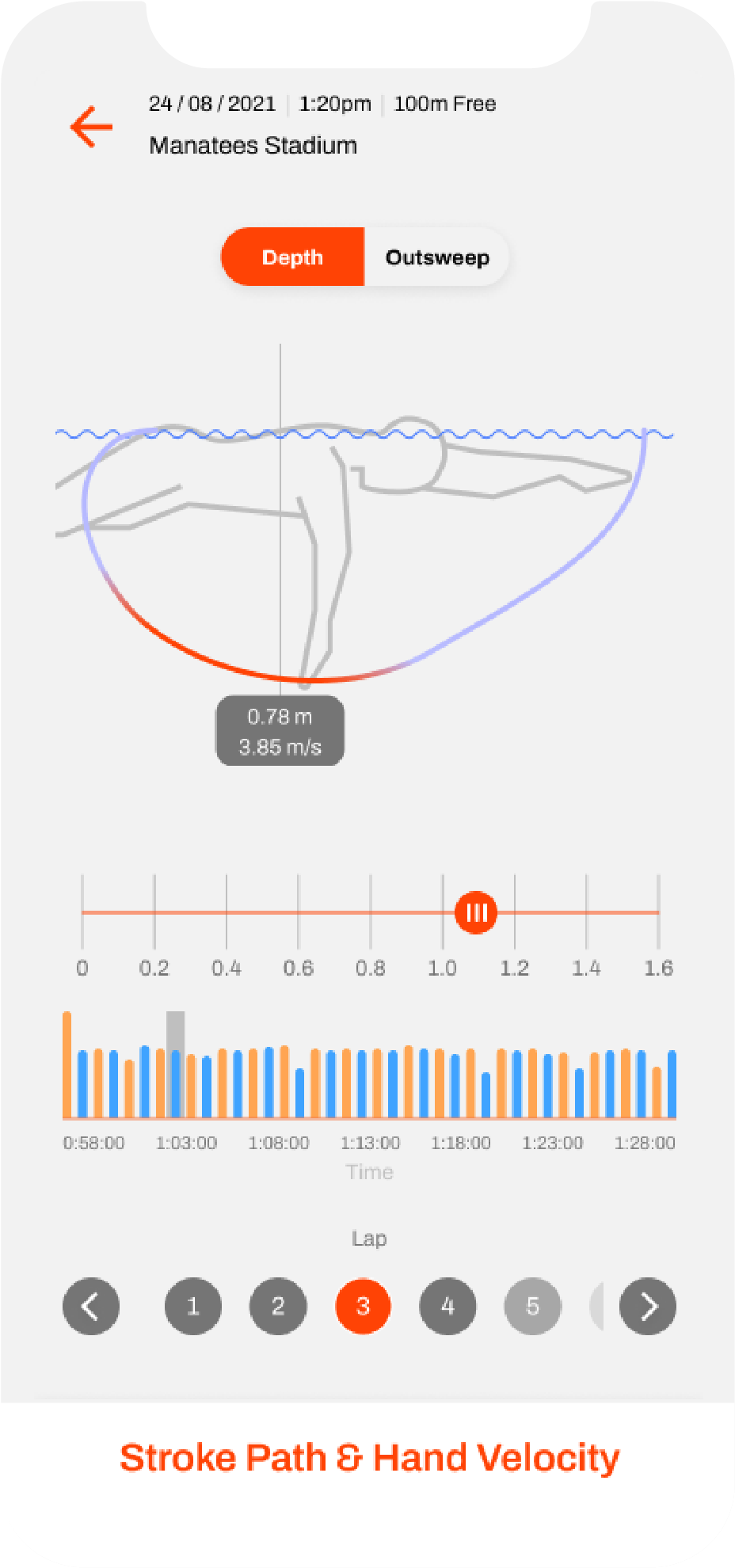Select lap 3
The width and height of the screenshot is (735, 1568).
pos(363,1306)
